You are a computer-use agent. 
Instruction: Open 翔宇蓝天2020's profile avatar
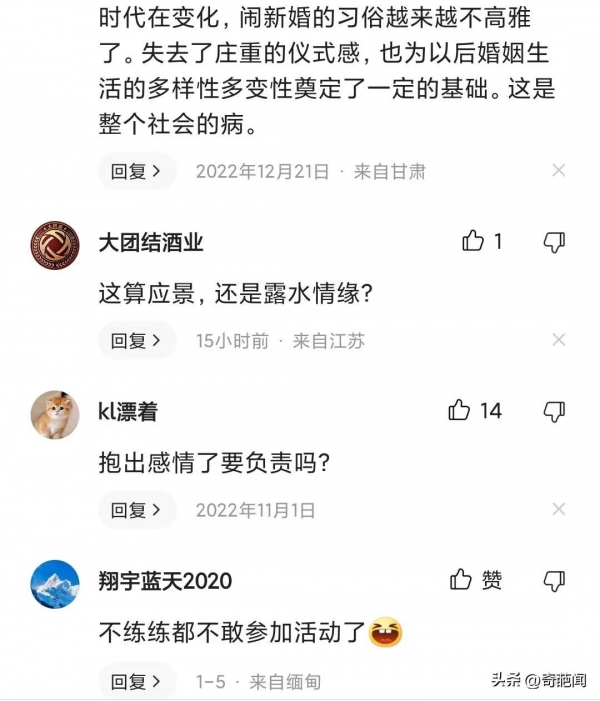pyautogui.click(x=55, y=583)
